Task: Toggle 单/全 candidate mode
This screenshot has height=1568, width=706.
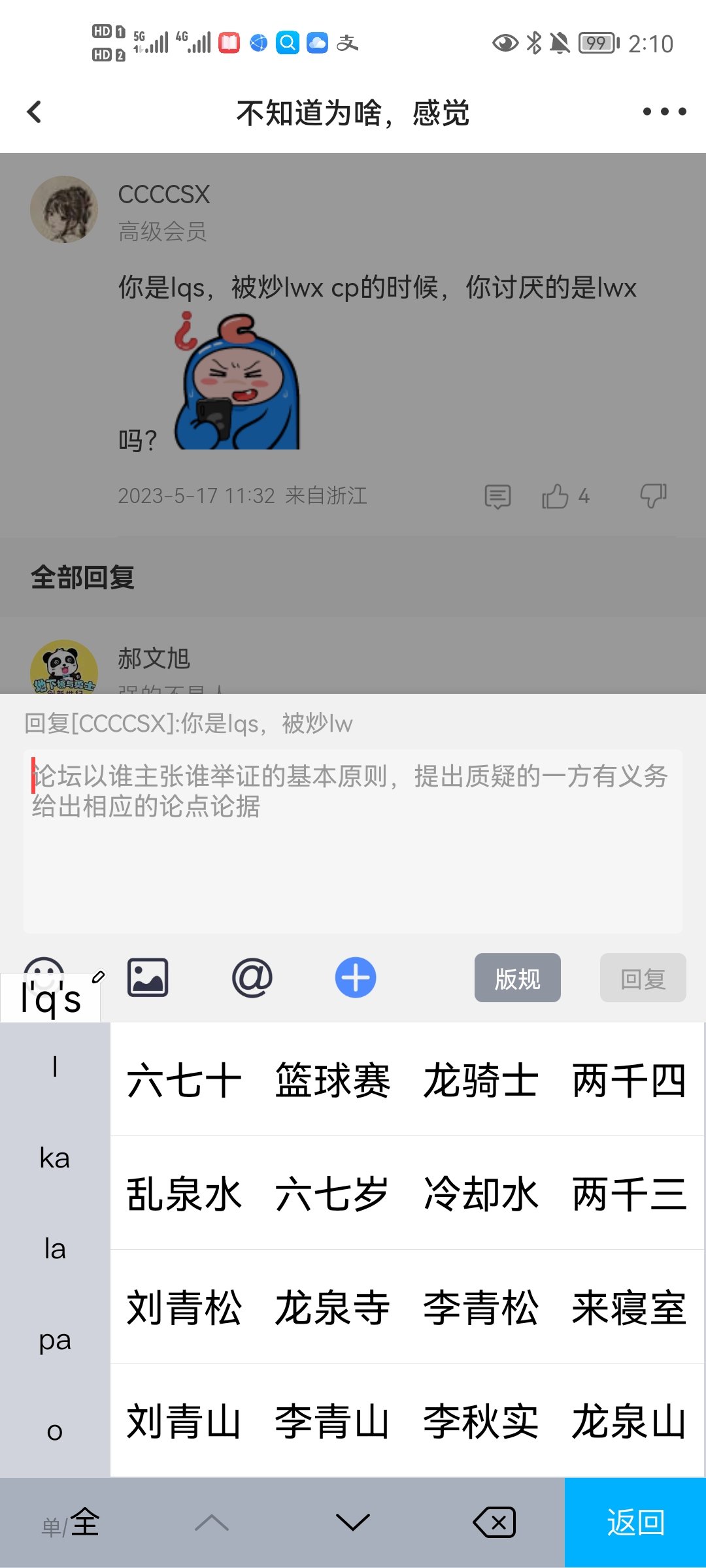Action: [71, 1523]
